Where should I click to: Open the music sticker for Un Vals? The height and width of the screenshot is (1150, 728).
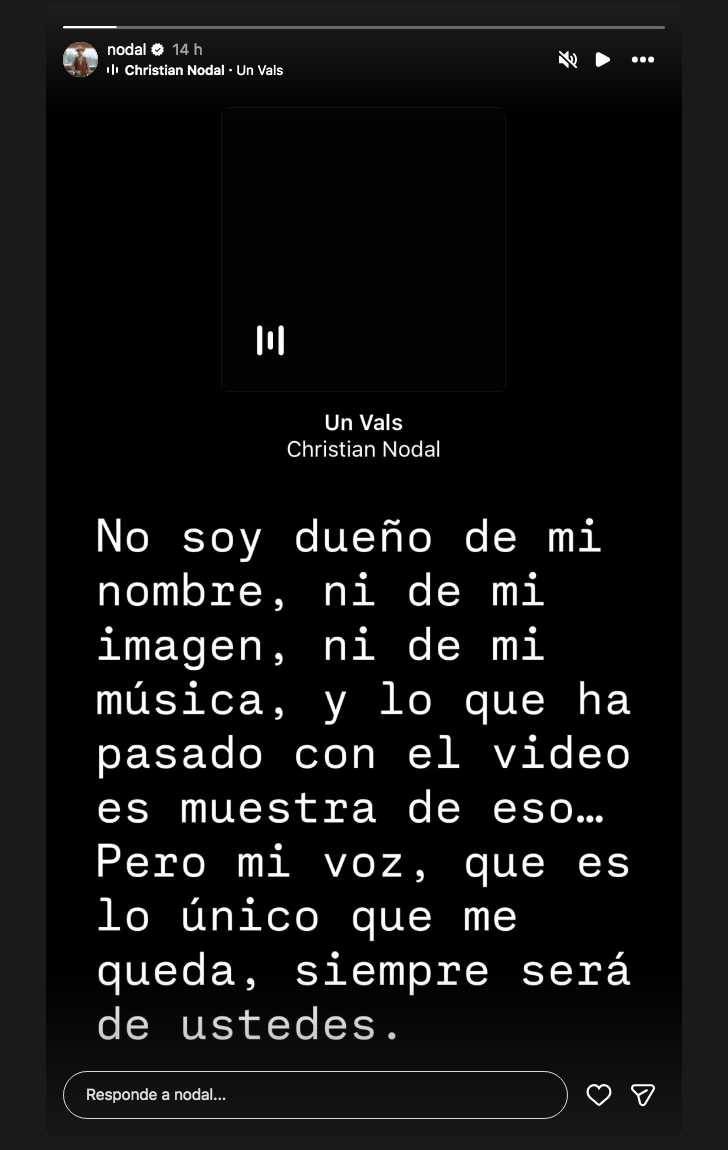(363, 250)
